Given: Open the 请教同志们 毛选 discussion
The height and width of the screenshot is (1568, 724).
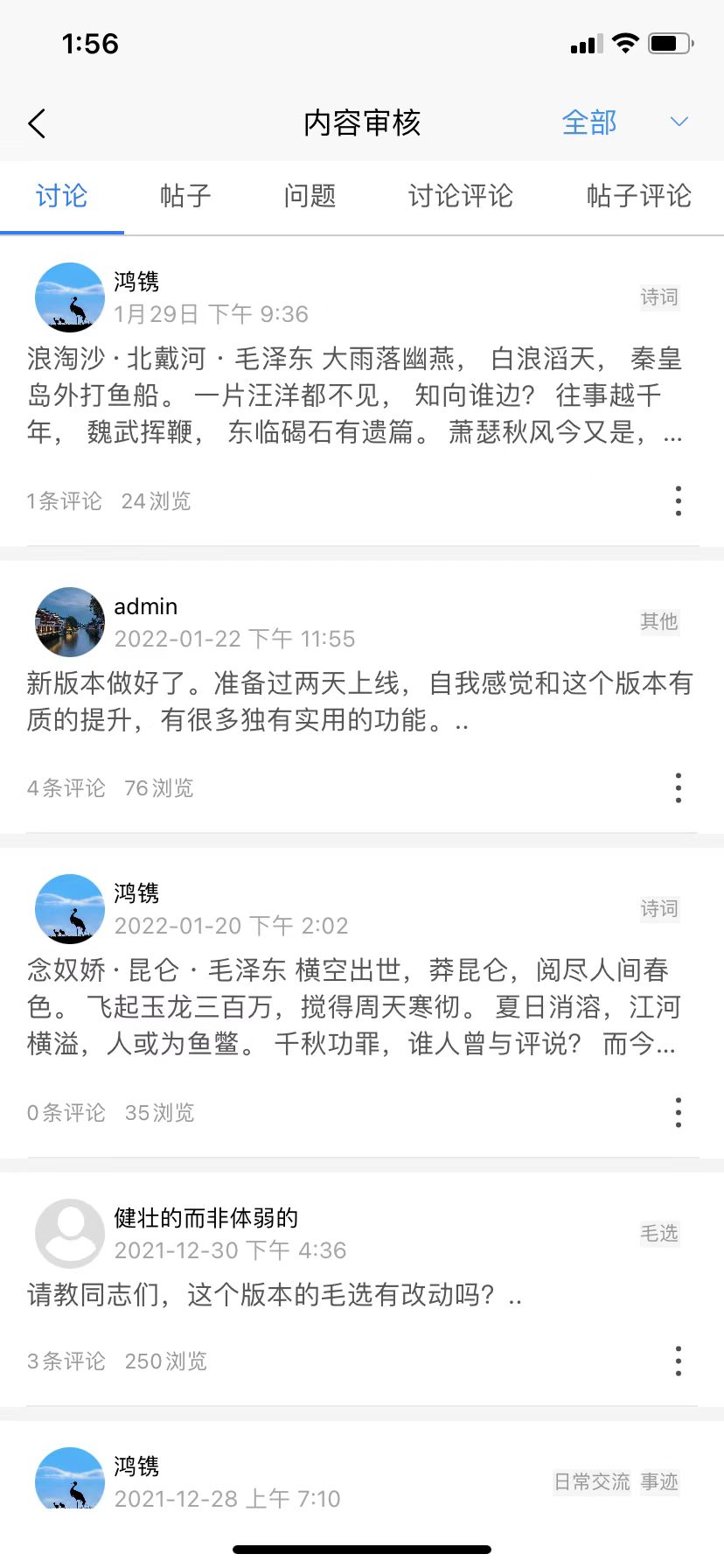Looking at the screenshot, I should (x=275, y=1294).
